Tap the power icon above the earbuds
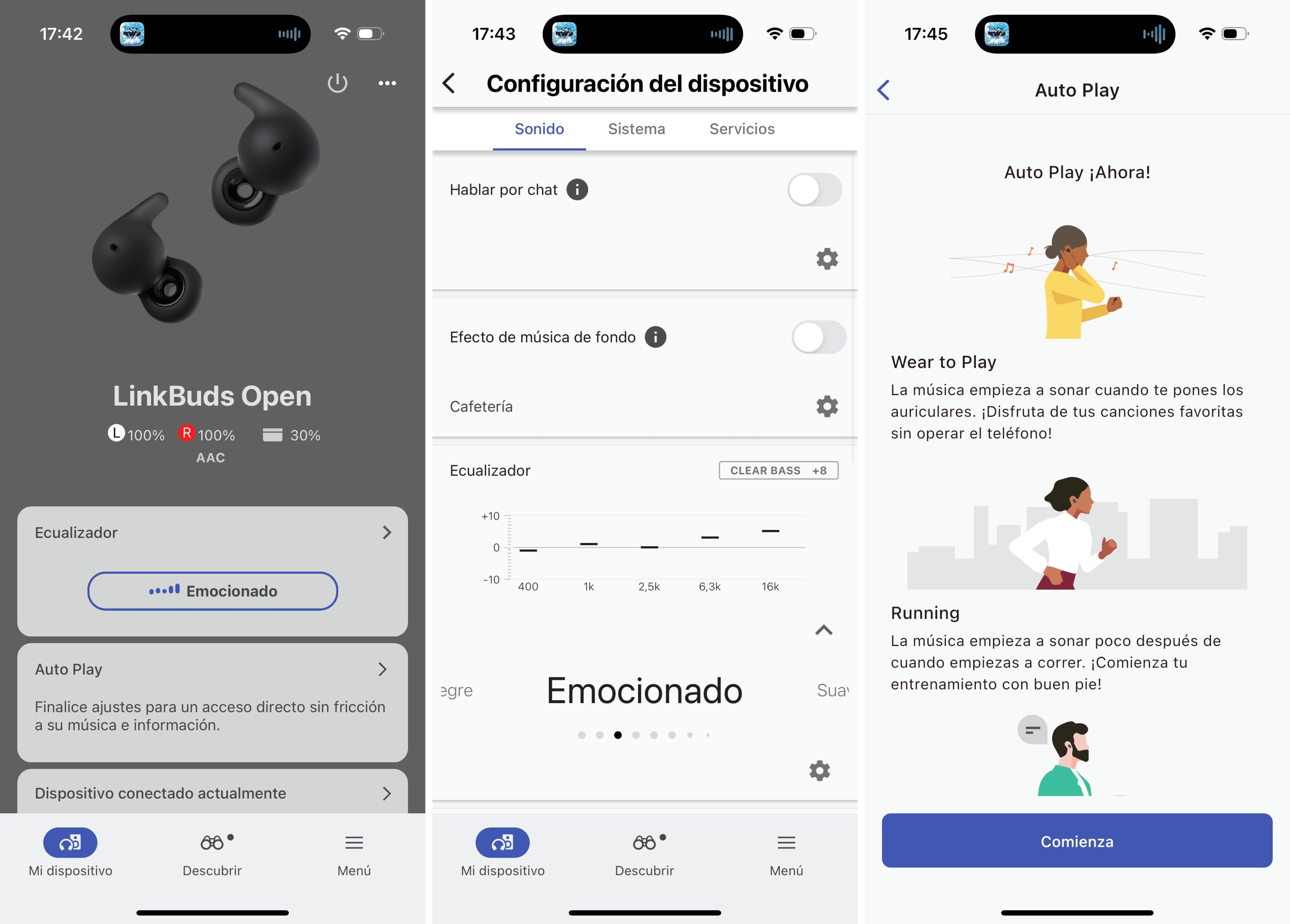This screenshot has width=1290, height=924. click(x=337, y=83)
